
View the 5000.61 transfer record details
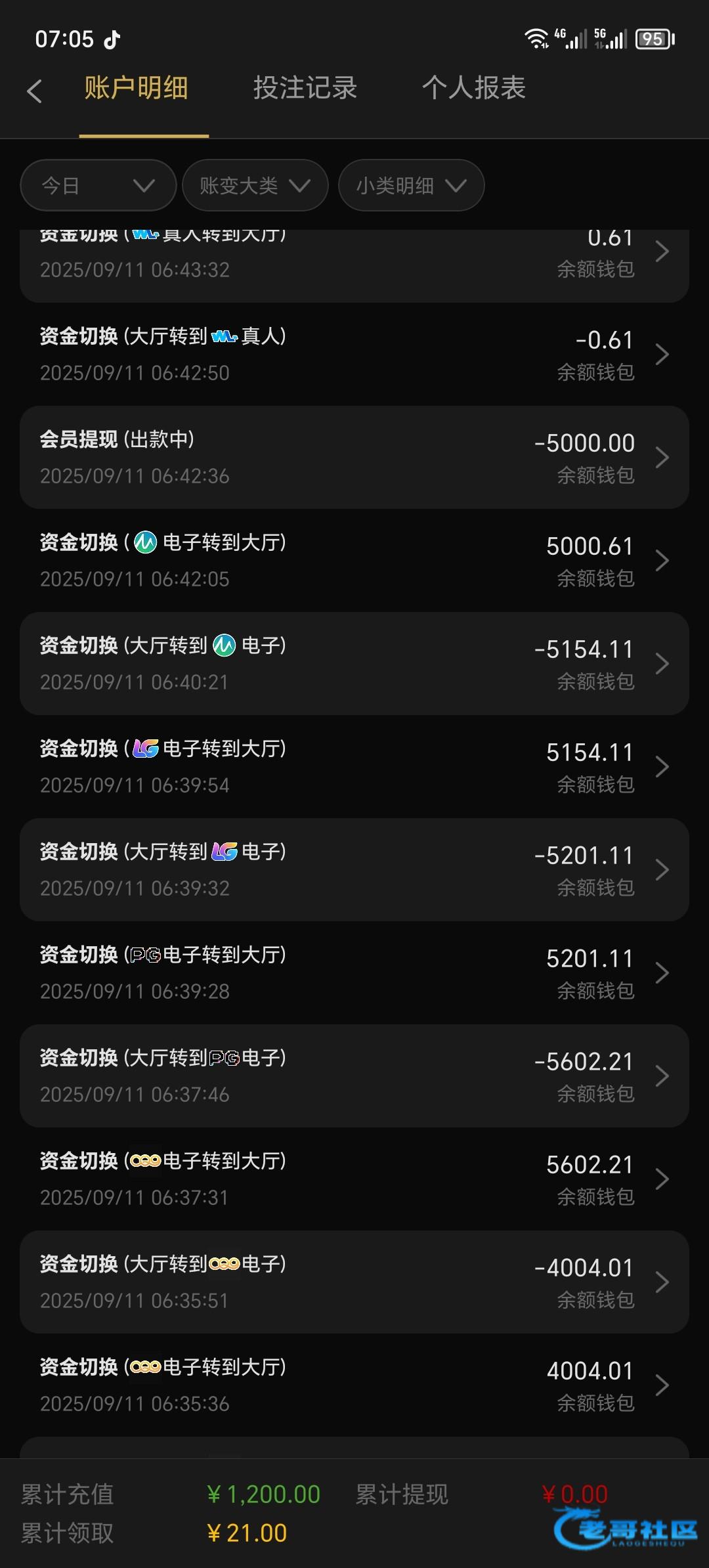click(354, 560)
